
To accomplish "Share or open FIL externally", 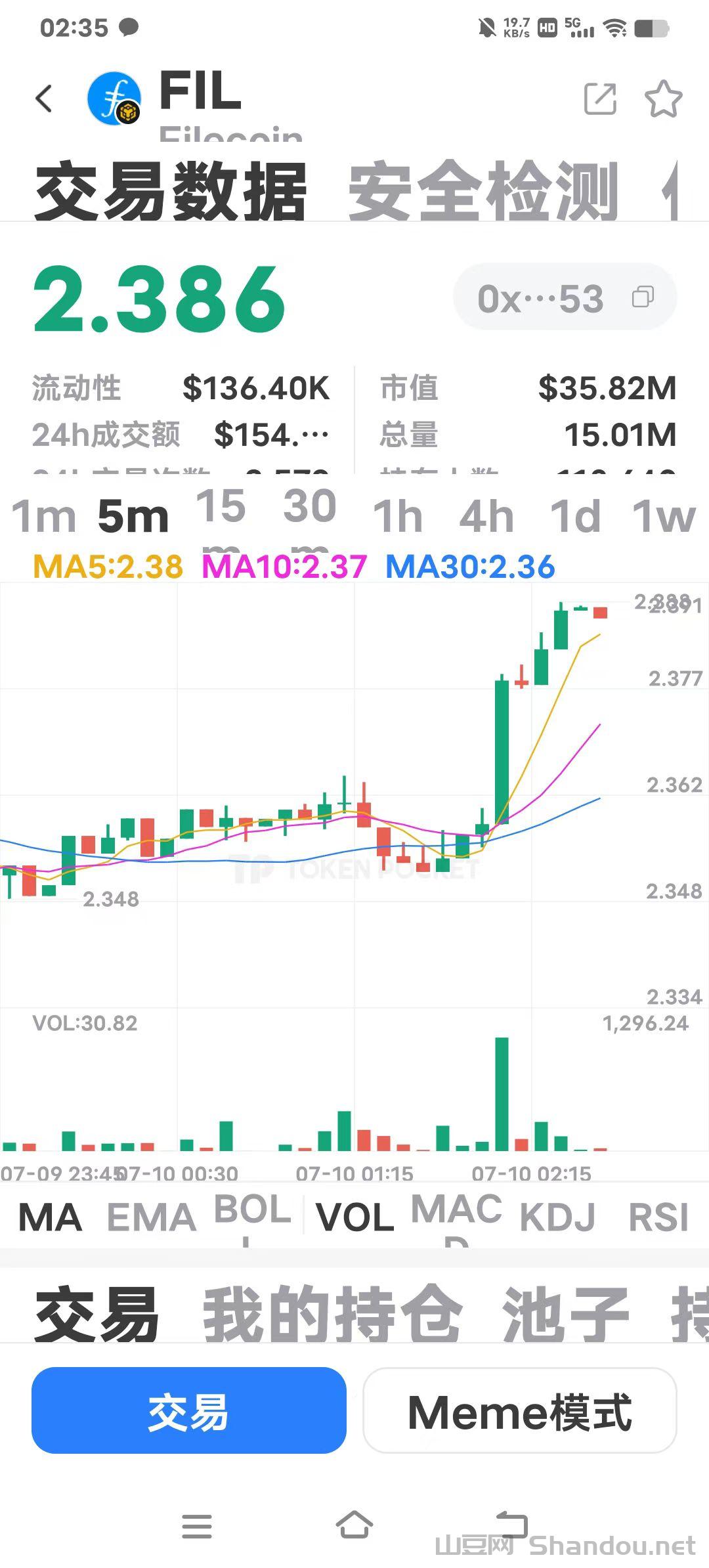I will 600,99.
